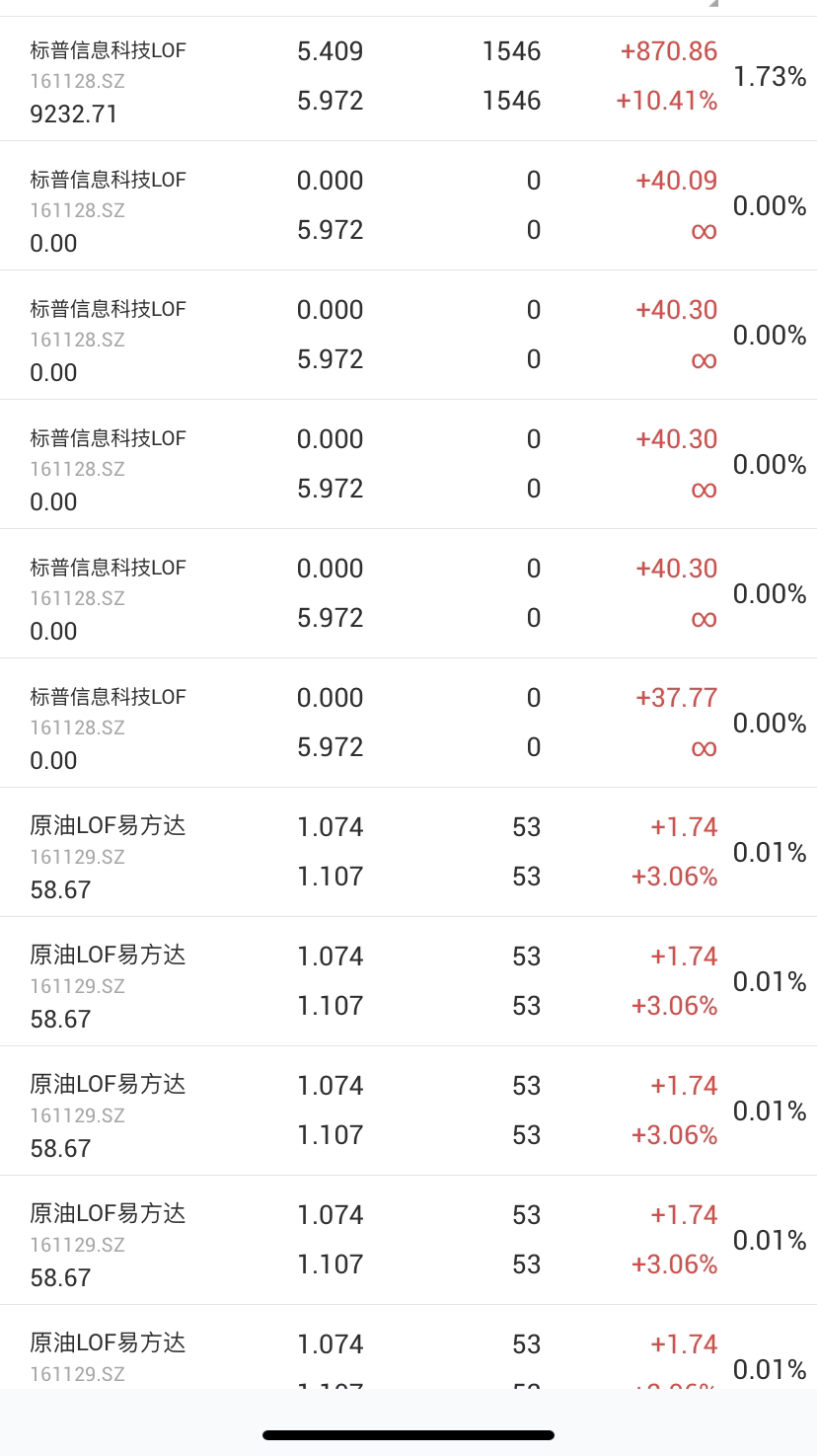Tap the 1.73% weight of the first holding

point(770,77)
